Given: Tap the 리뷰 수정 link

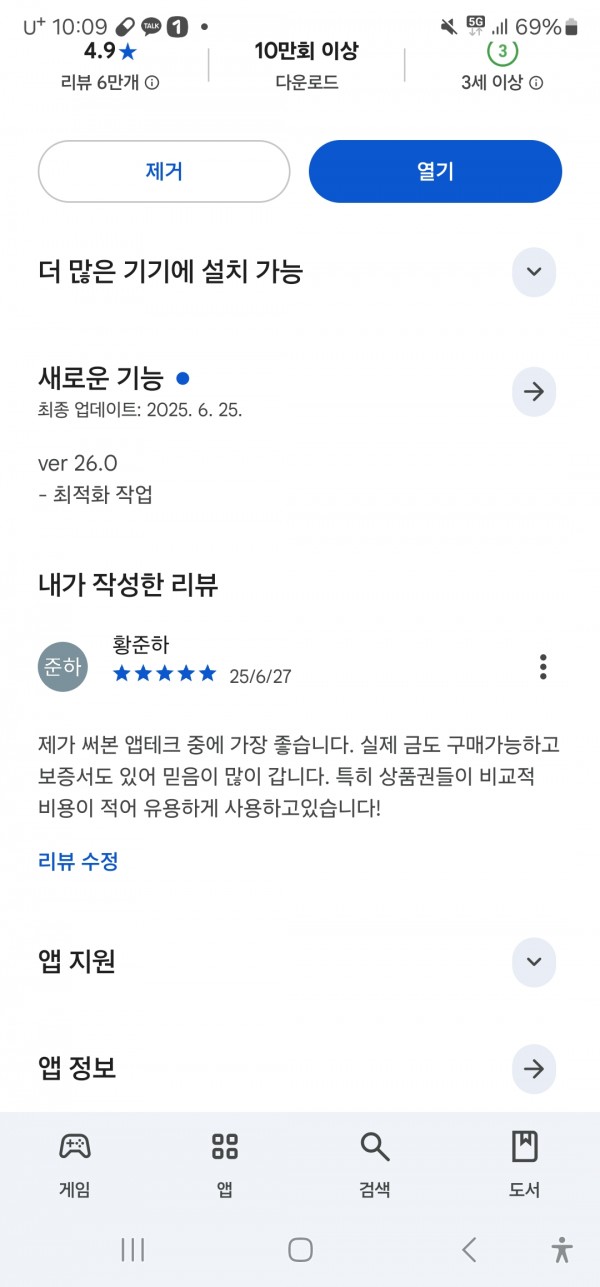Looking at the screenshot, I should (x=78, y=861).
